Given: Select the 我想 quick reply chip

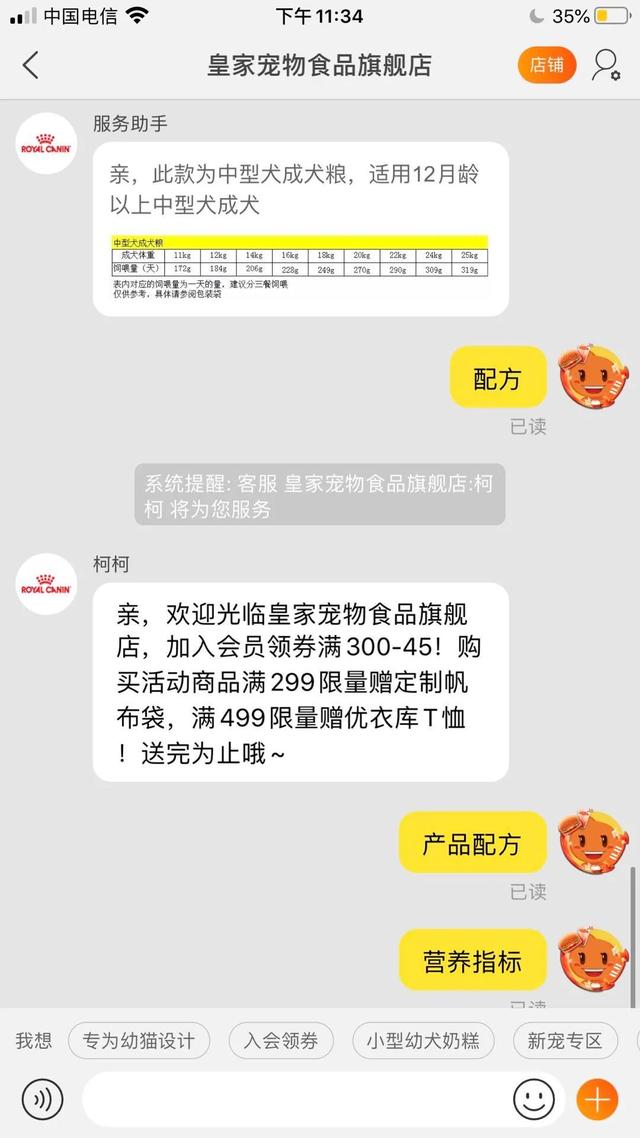Looking at the screenshot, I should click(x=33, y=1041).
